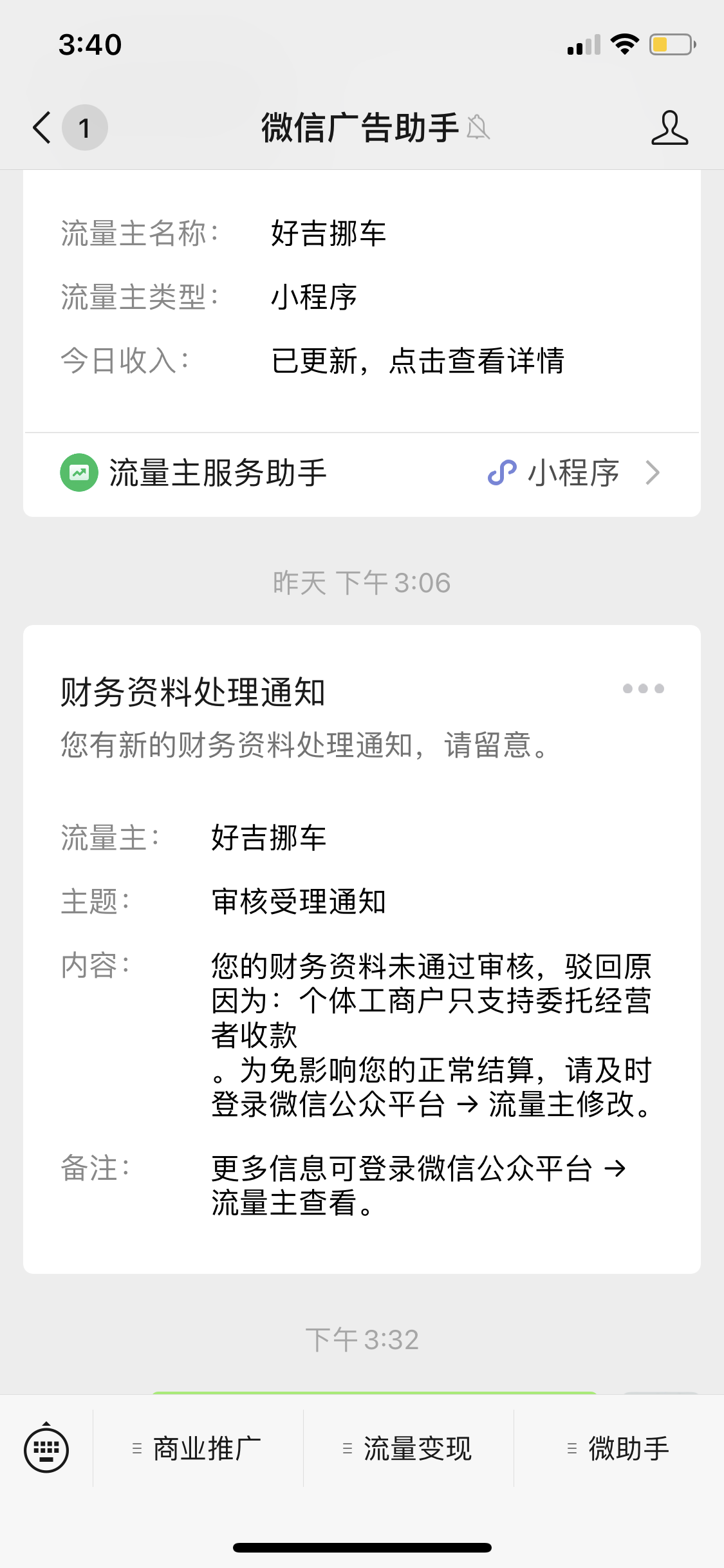Expand the 微助手 menu
724x1568 pixels.
(x=619, y=1449)
